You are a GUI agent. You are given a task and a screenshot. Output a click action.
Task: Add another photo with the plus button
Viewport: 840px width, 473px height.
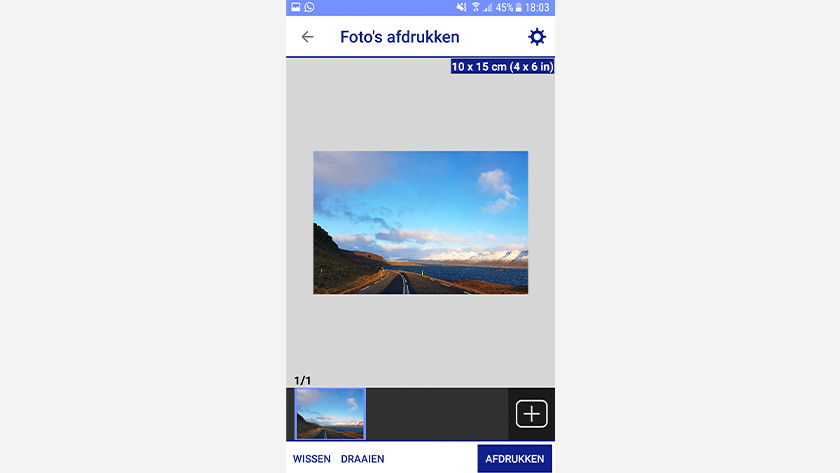click(x=531, y=413)
